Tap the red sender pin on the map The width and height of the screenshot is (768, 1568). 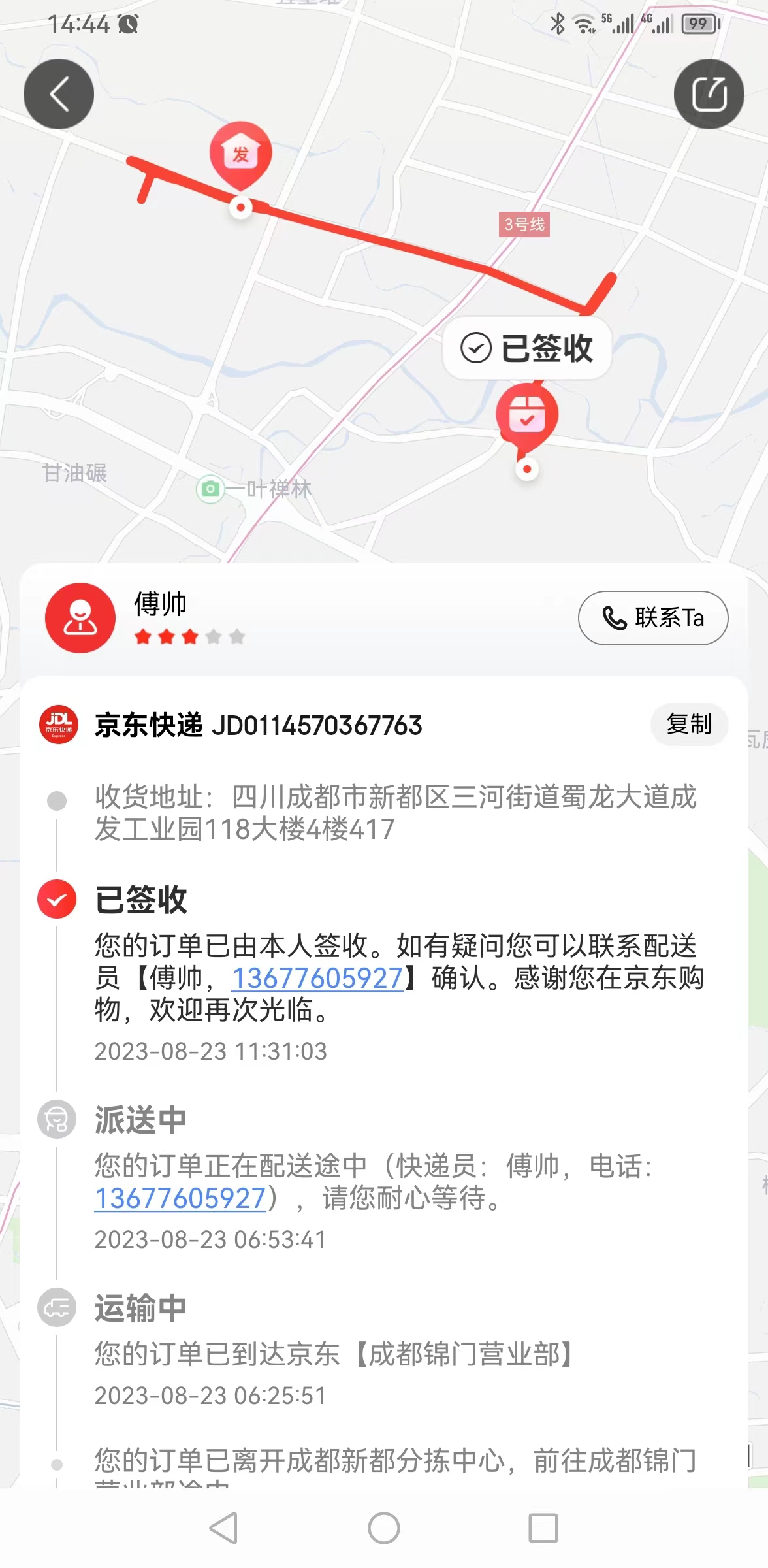tap(240, 156)
